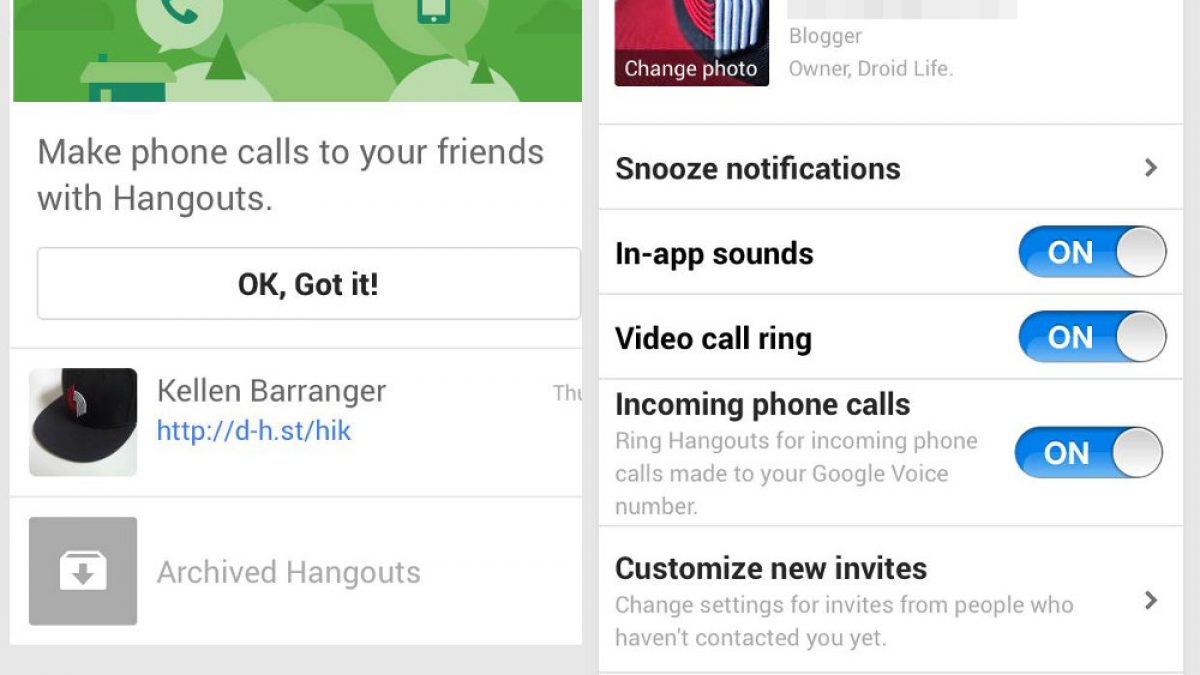
Task: Open the http://d-h.st/hik link
Action: (254, 431)
